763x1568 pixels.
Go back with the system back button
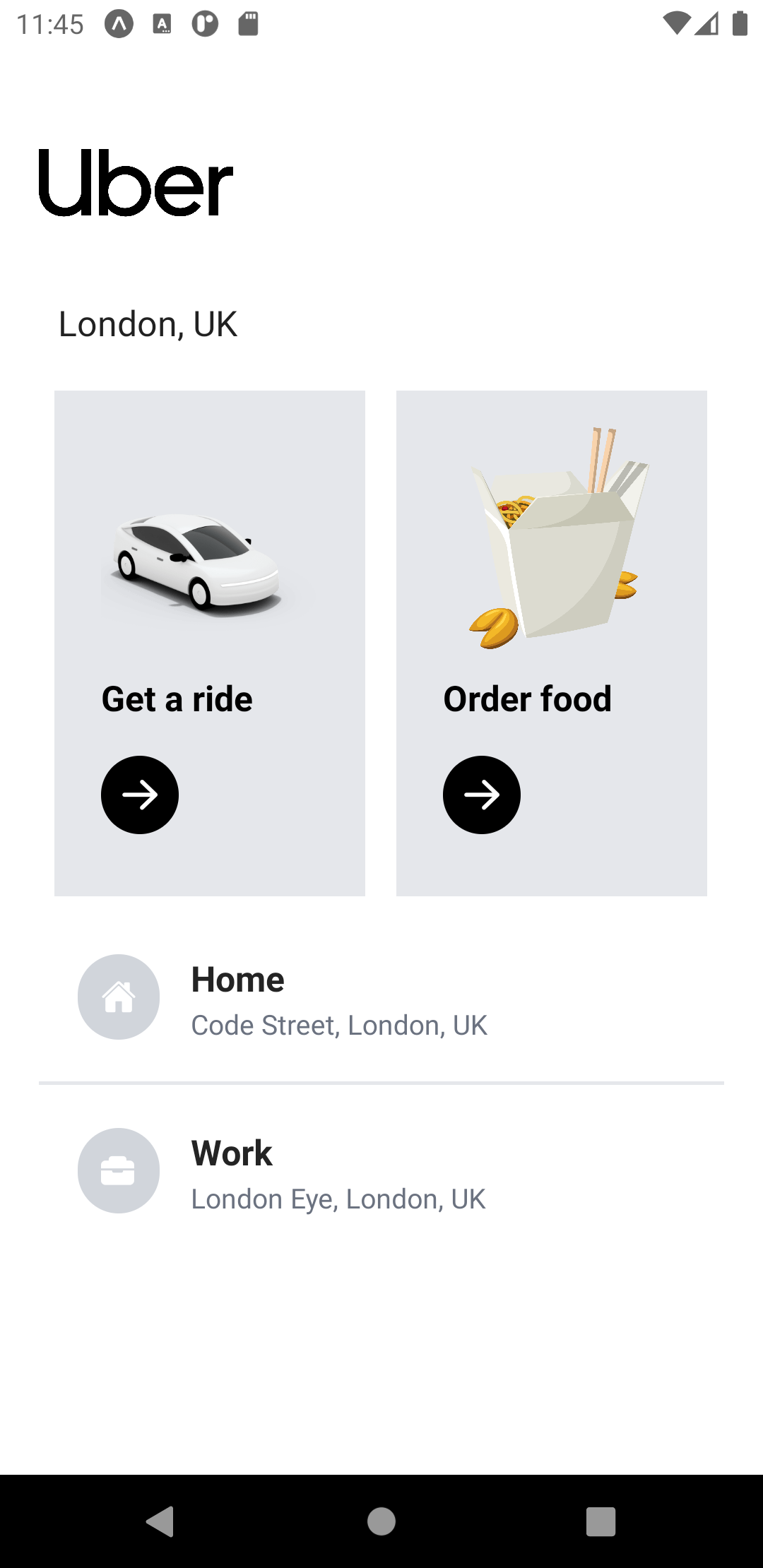[160, 1521]
